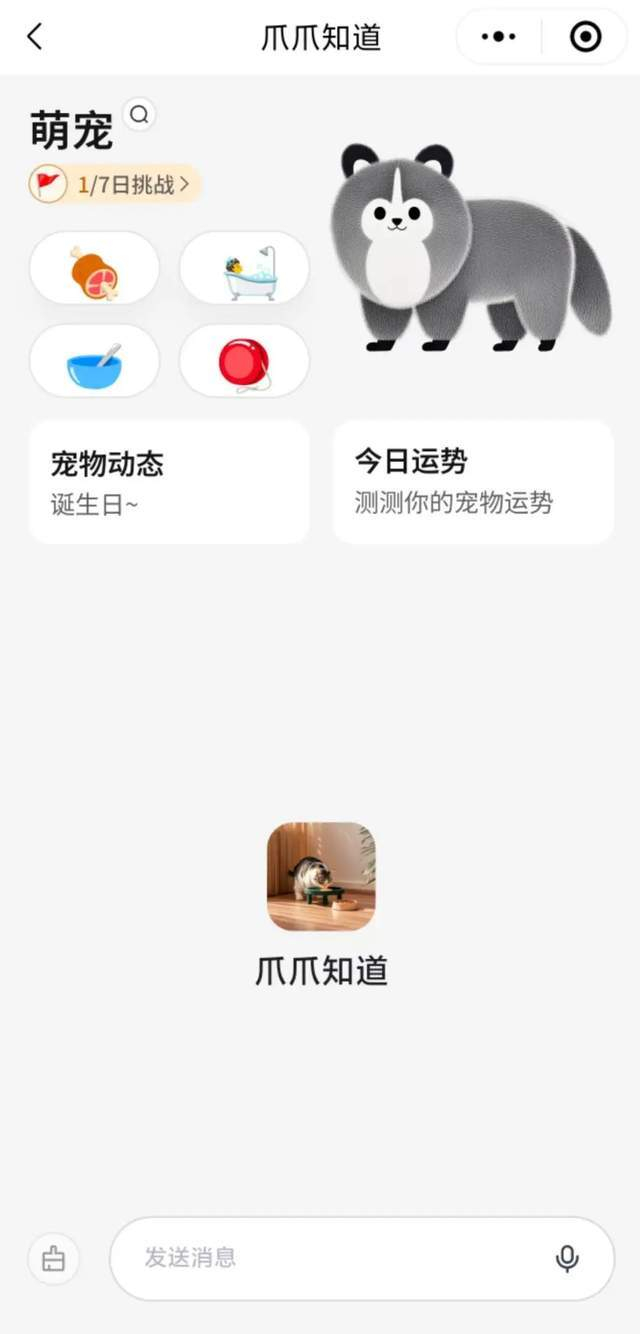Viewport: 640px width, 1334px height.
Task: Play with the red yo-yo toy
Action: (x=244, y=361)
